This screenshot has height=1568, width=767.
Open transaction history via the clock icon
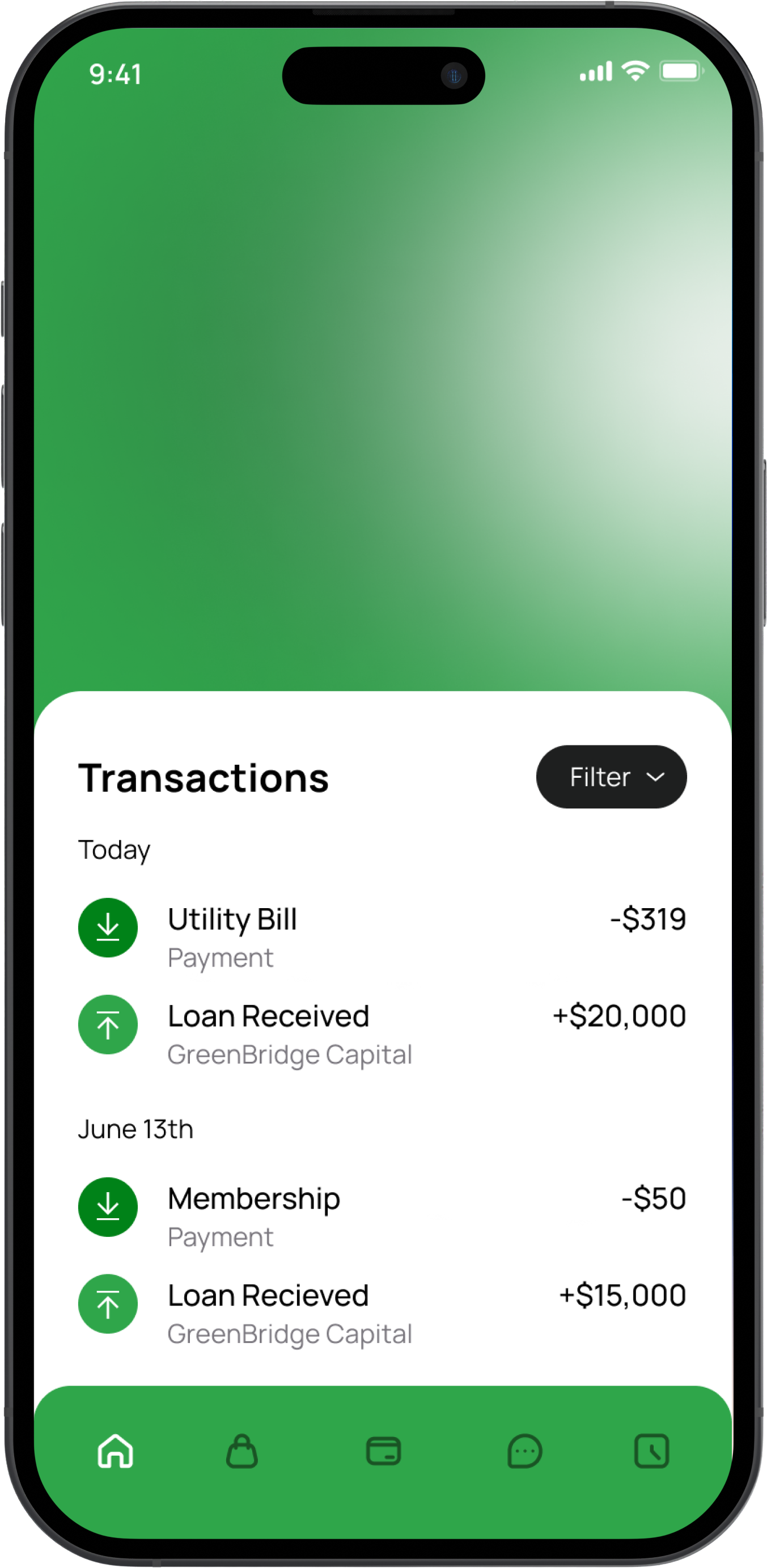click(652, 1452)
